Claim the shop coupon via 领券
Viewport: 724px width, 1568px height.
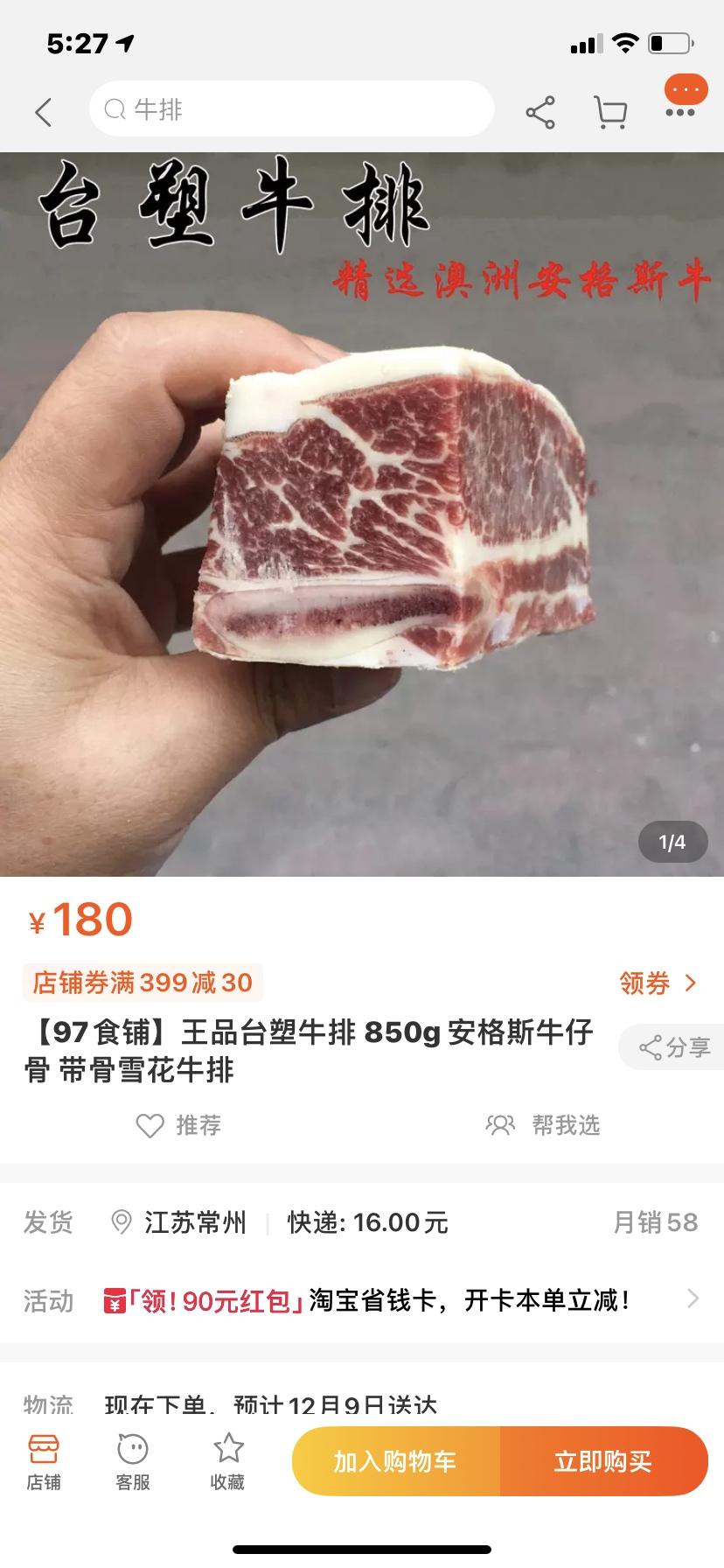coord(658,983)
